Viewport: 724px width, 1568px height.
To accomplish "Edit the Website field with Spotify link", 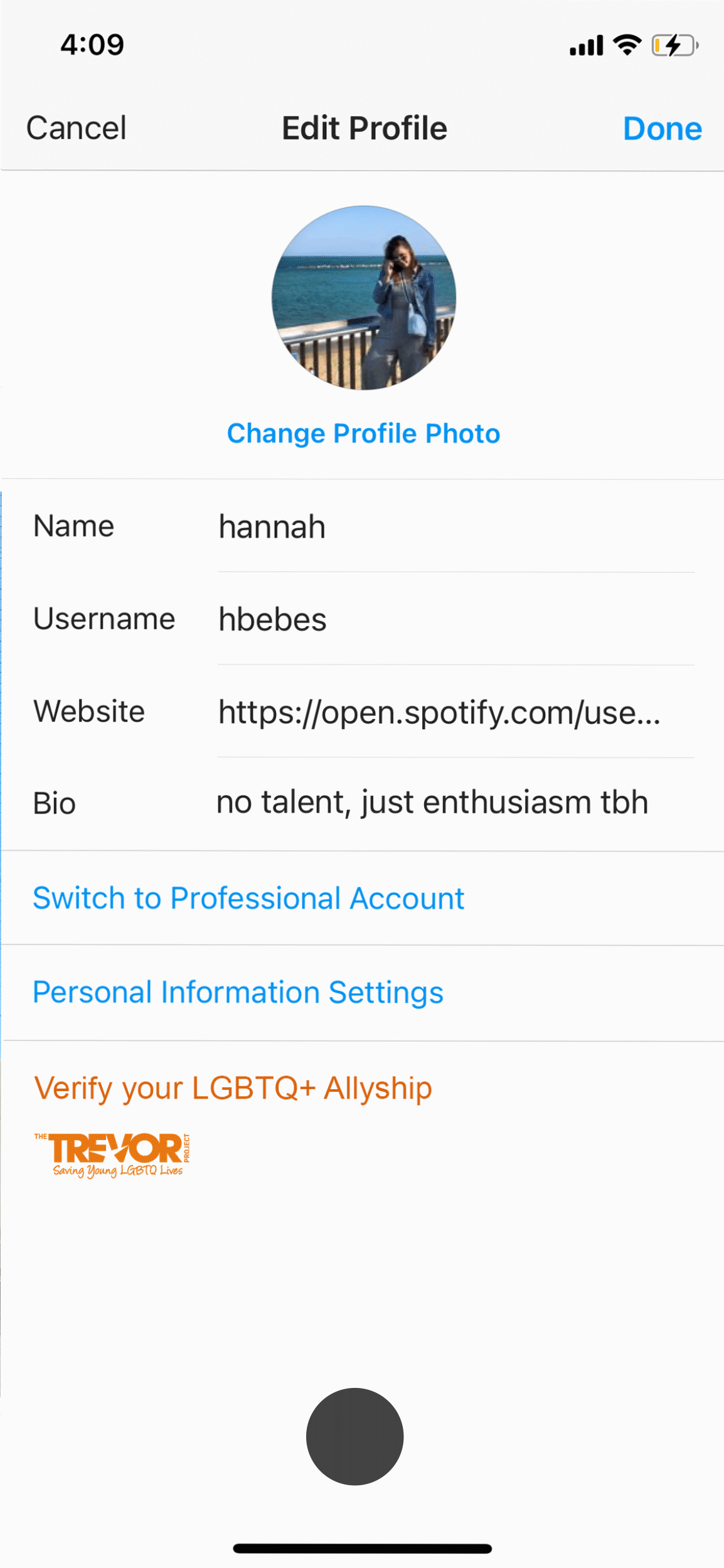I will pos(456,712).
